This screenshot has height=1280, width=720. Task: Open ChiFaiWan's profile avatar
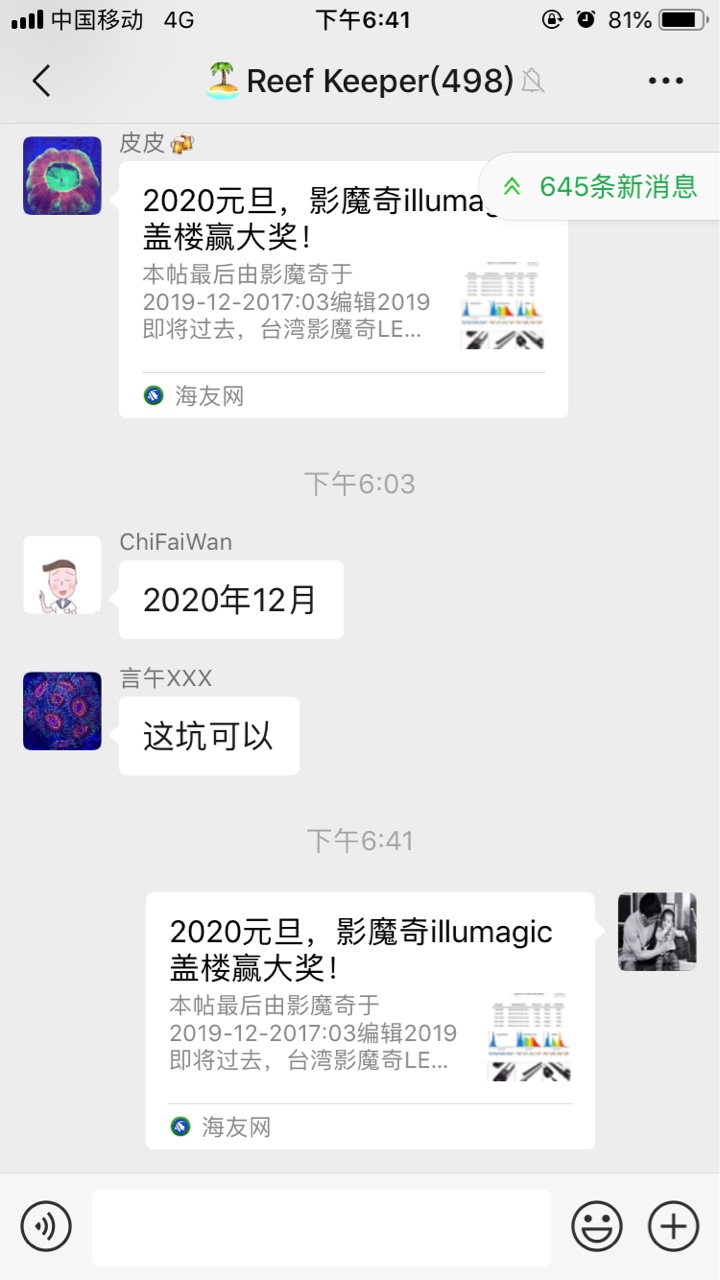[62, 575]
